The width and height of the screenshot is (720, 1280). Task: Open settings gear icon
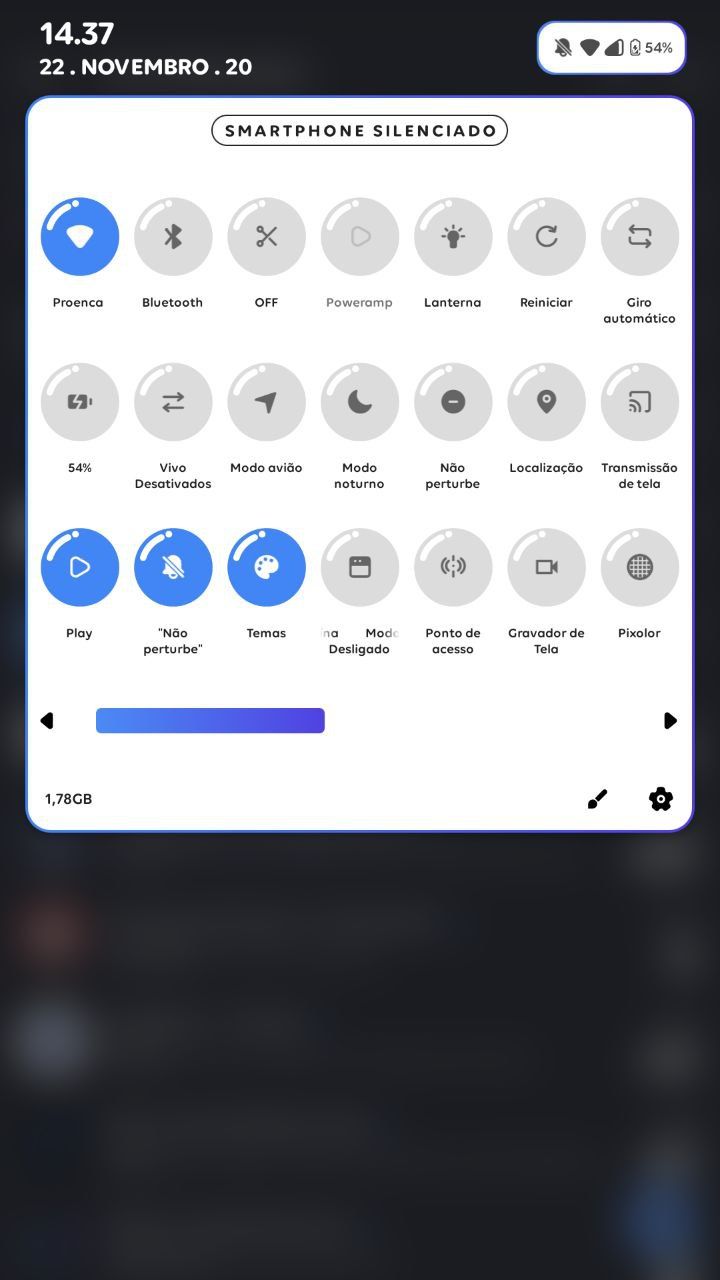pyautogui.click(x=661, y=799)
